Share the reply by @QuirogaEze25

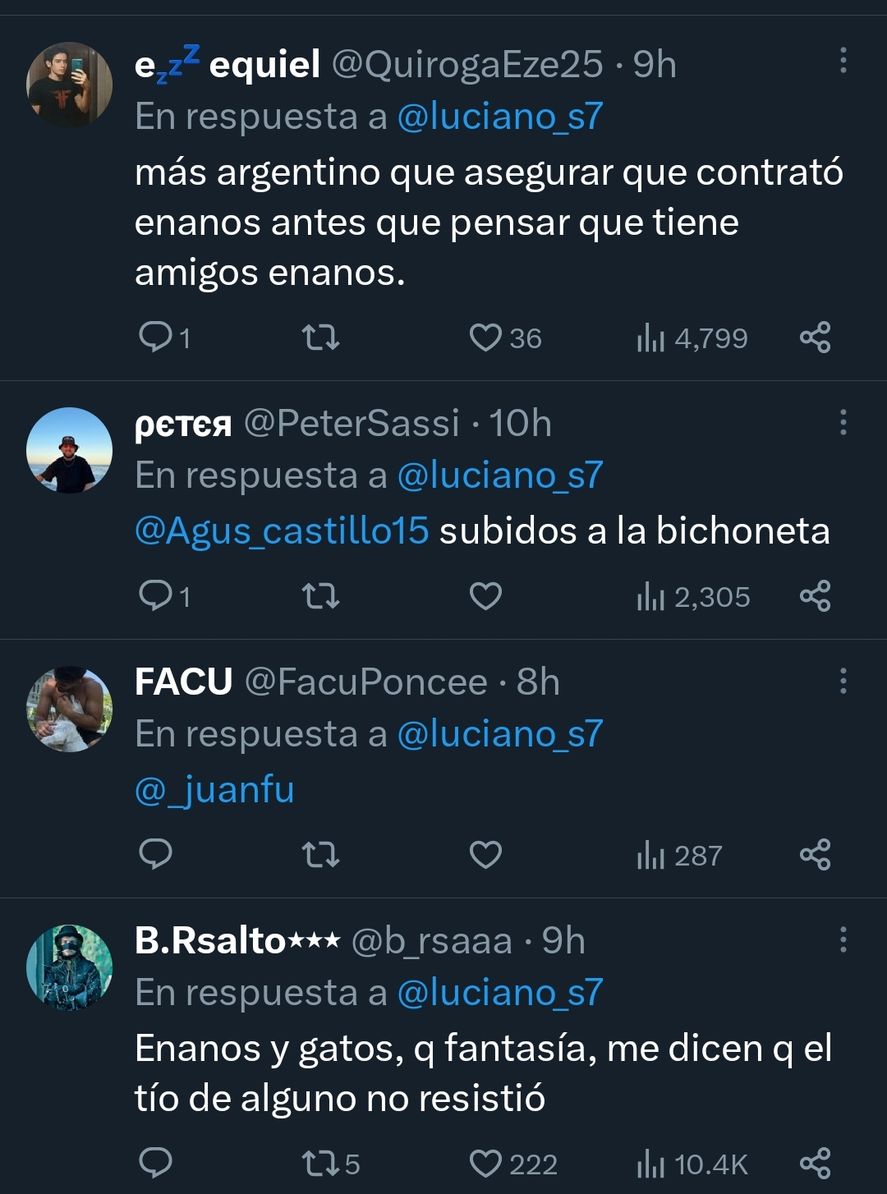[815, 339]
